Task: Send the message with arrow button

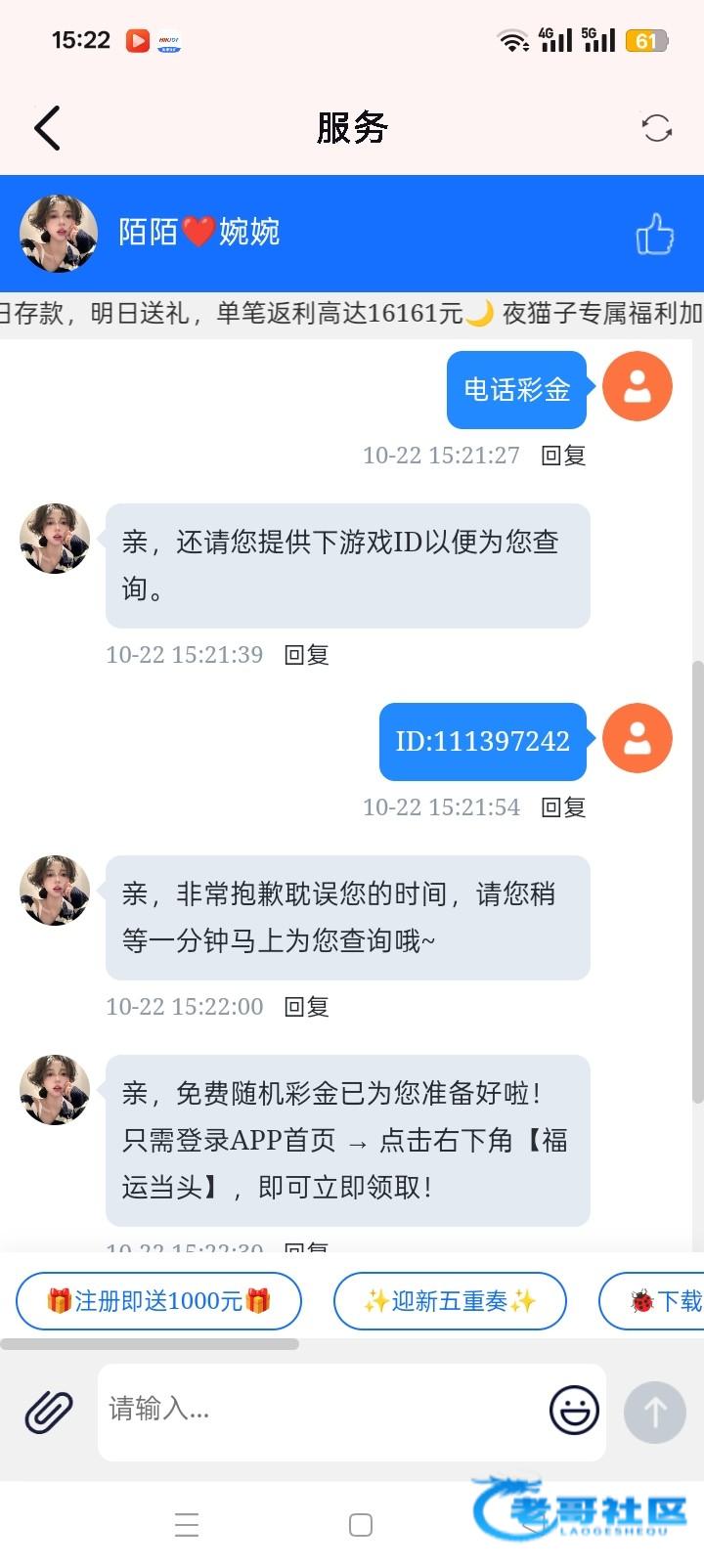Action: [654, 1412]
